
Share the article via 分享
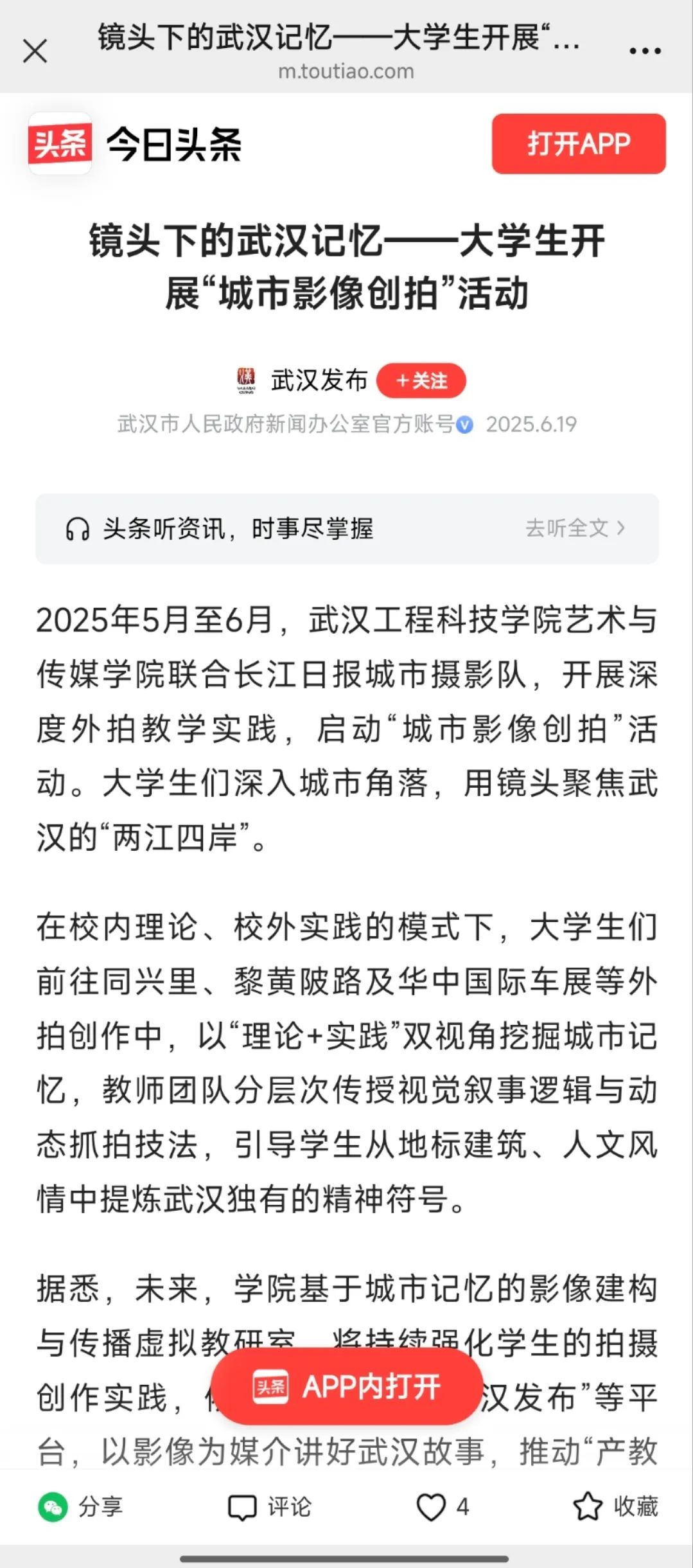[x=81, y=1507]
